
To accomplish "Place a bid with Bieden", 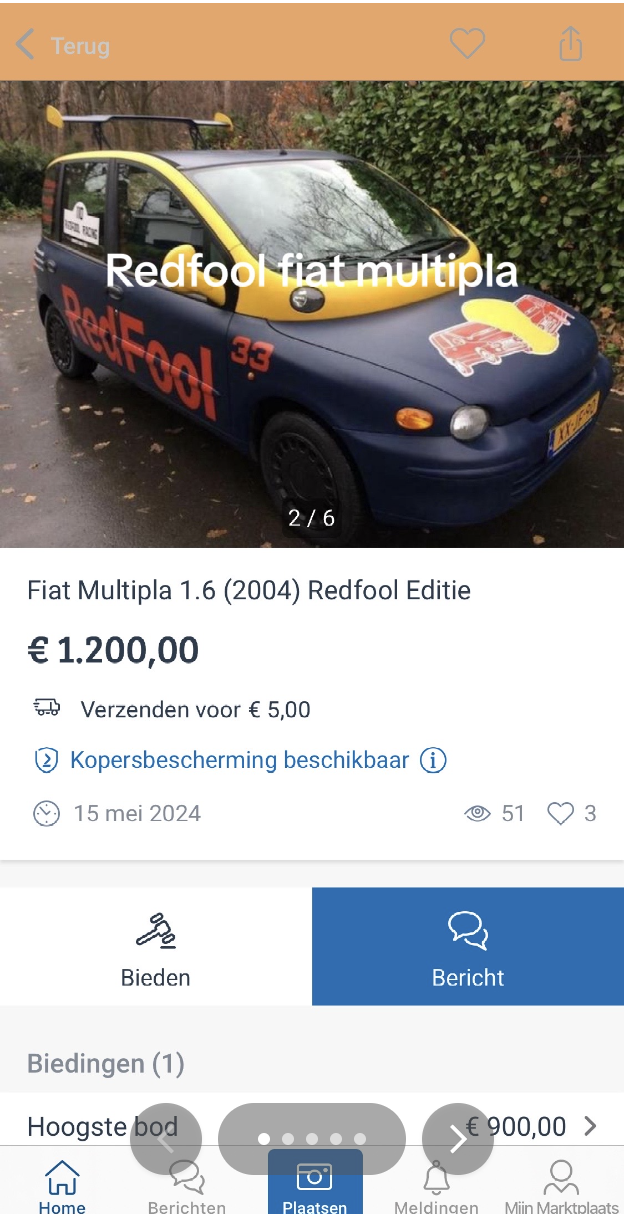I will (156, 947).
